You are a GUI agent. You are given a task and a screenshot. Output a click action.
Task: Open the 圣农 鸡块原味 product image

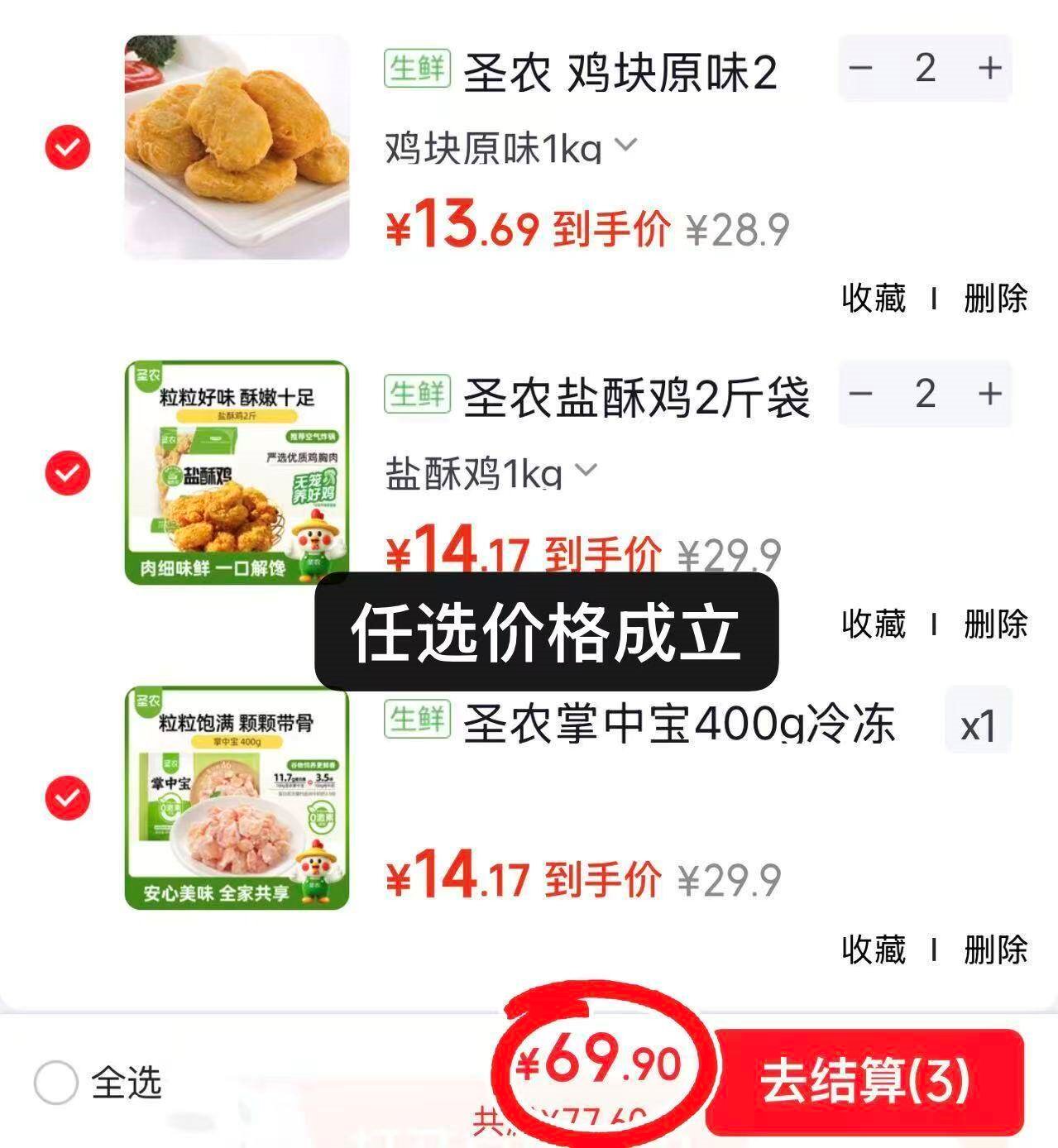[x=237, y=147]
